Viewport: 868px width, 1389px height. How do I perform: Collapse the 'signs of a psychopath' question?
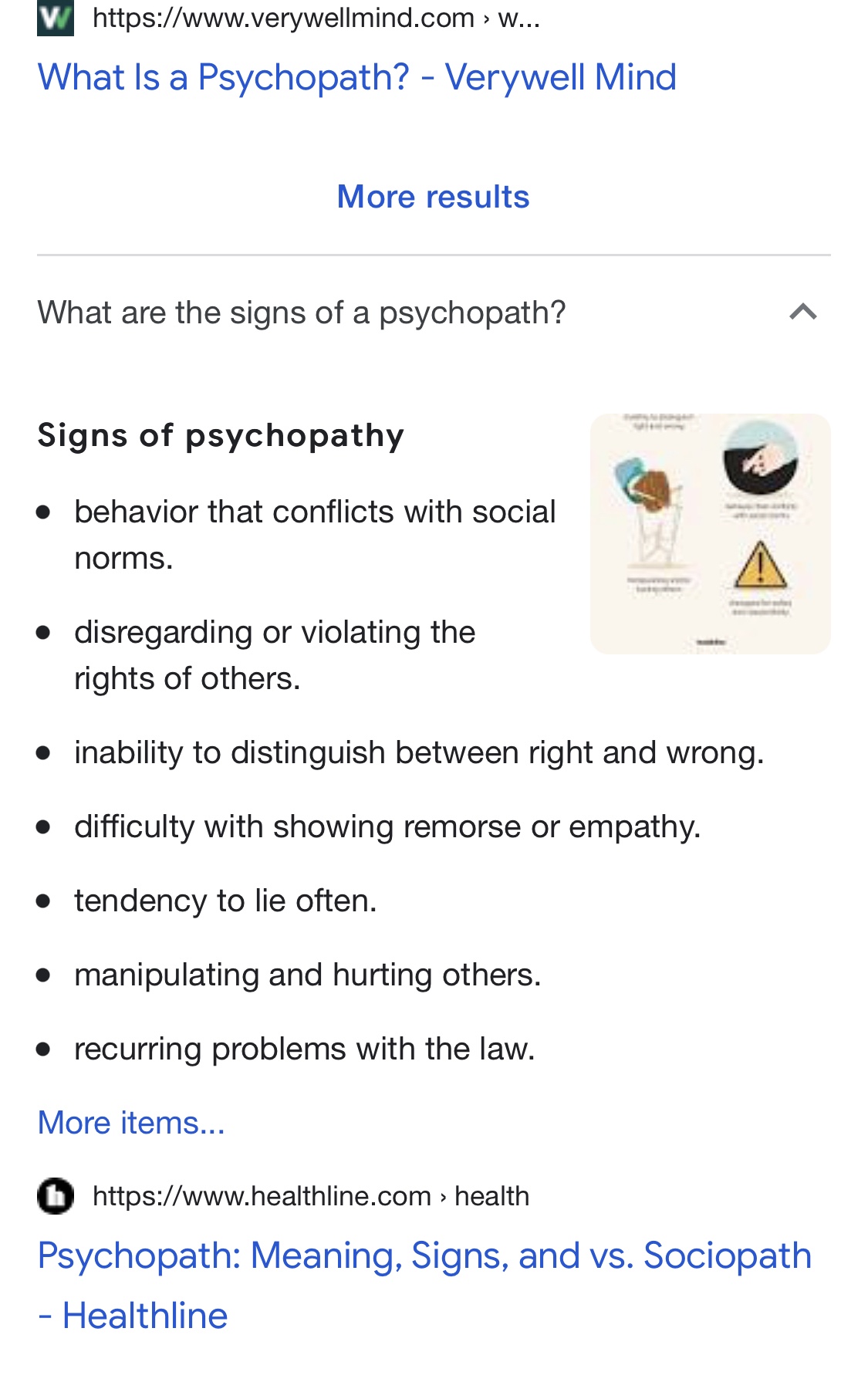click(x=802, y=313)
